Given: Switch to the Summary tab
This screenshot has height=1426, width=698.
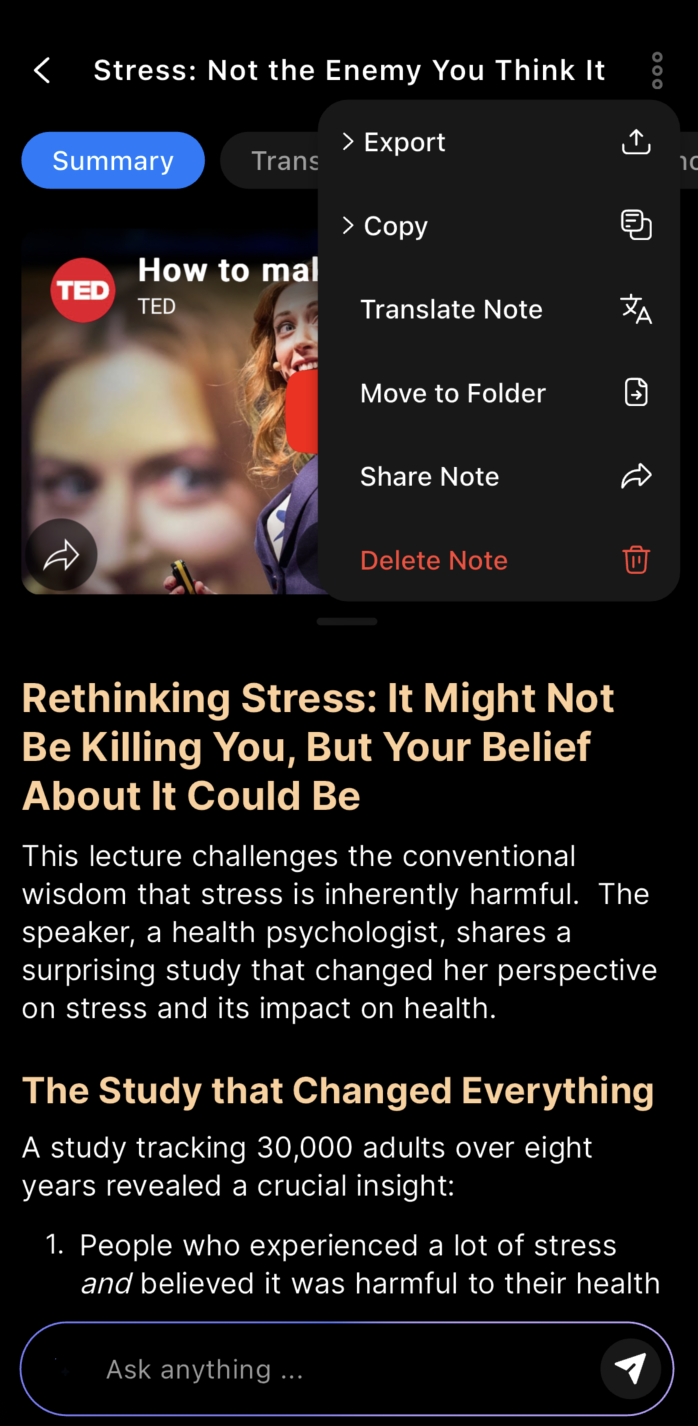Looking at the screenshot, I should [x=113, y=161].
